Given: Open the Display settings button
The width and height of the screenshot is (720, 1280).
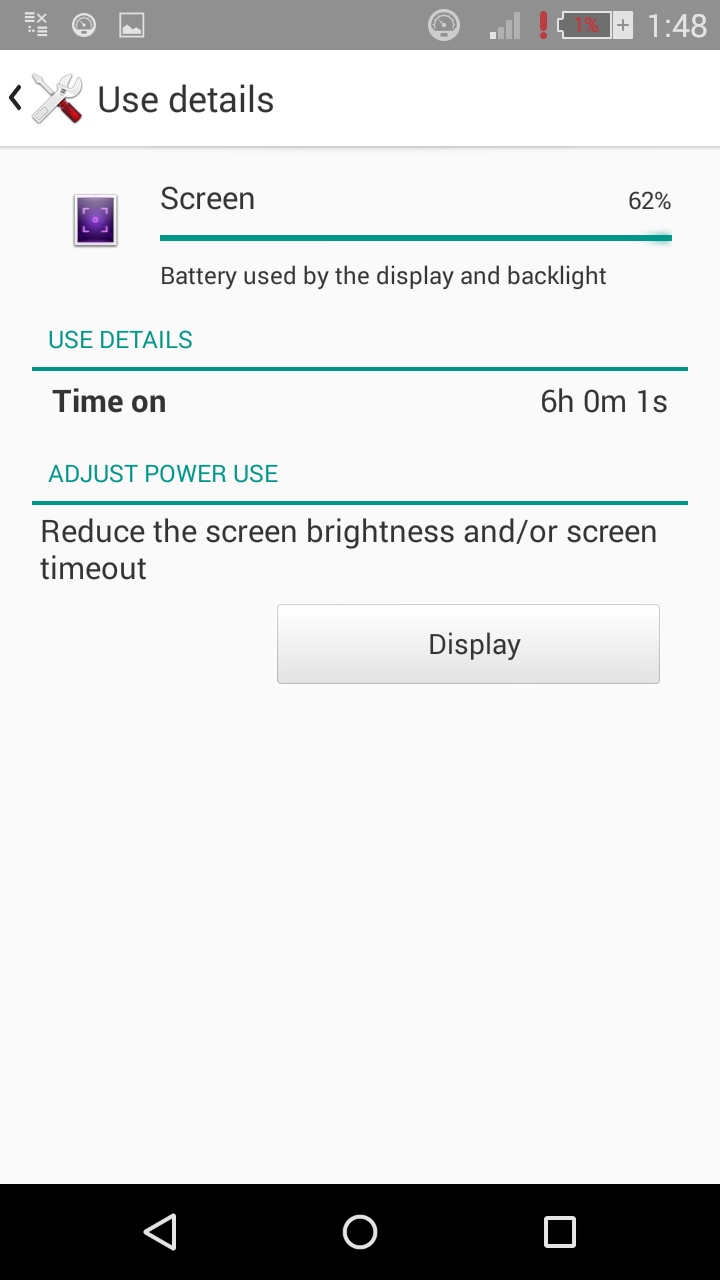Looking at the screenshot, I should point(468,644).
